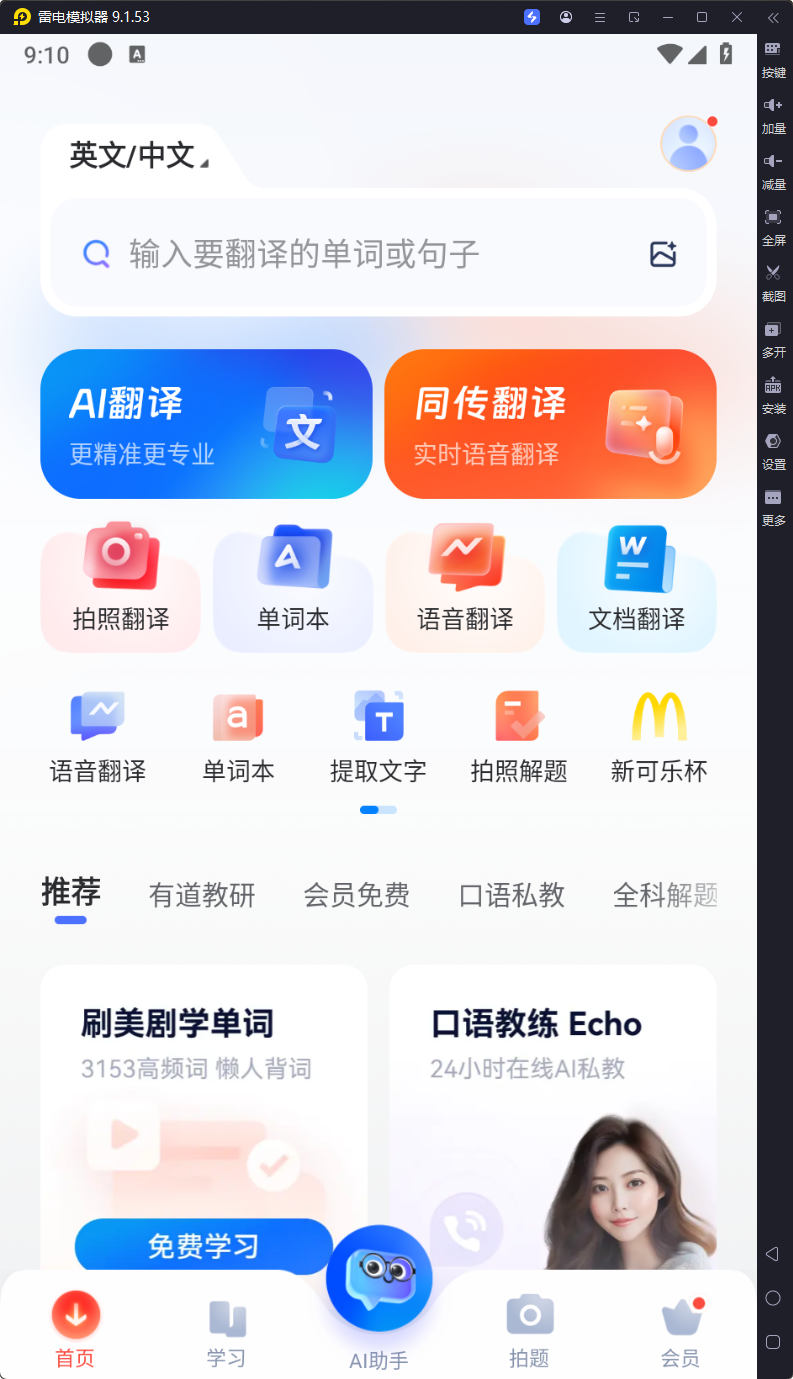The height and width of the screenshot is (1379, 793).
Task: Tap the carousel page indicator dots
Action: tap(378, 810)
